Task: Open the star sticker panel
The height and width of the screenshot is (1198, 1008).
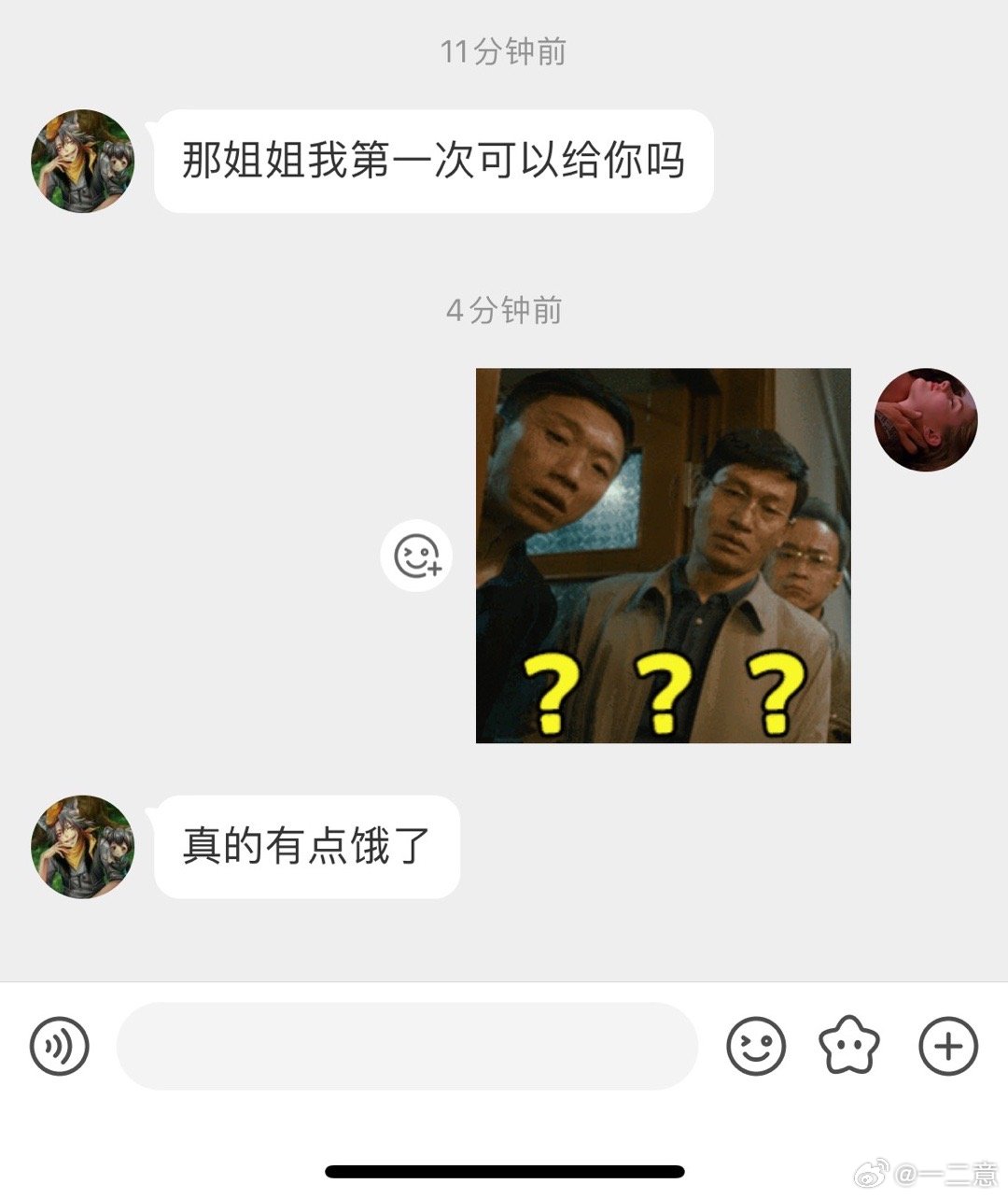Action: [x=849, y=1046]
